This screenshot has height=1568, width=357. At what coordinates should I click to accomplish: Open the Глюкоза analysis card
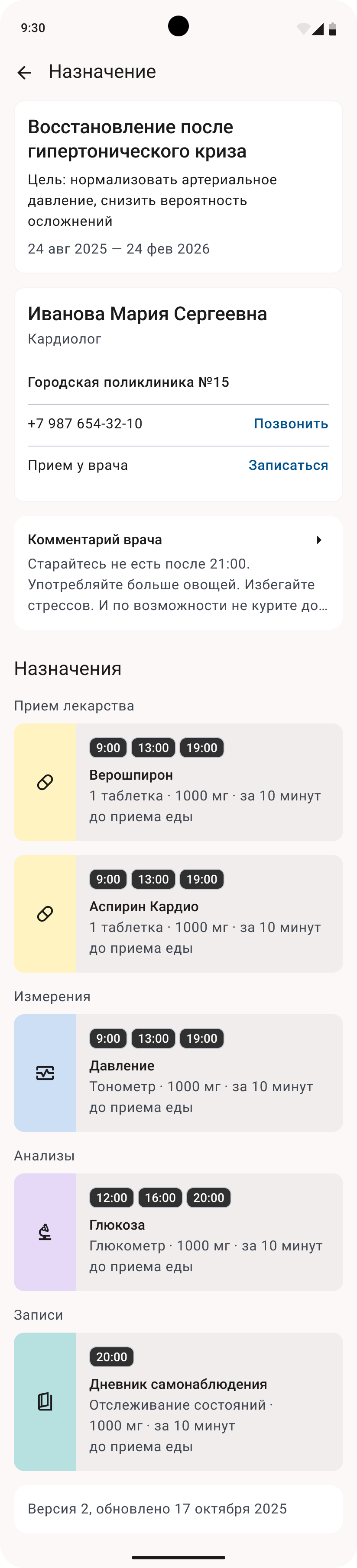click(178, 1232)
